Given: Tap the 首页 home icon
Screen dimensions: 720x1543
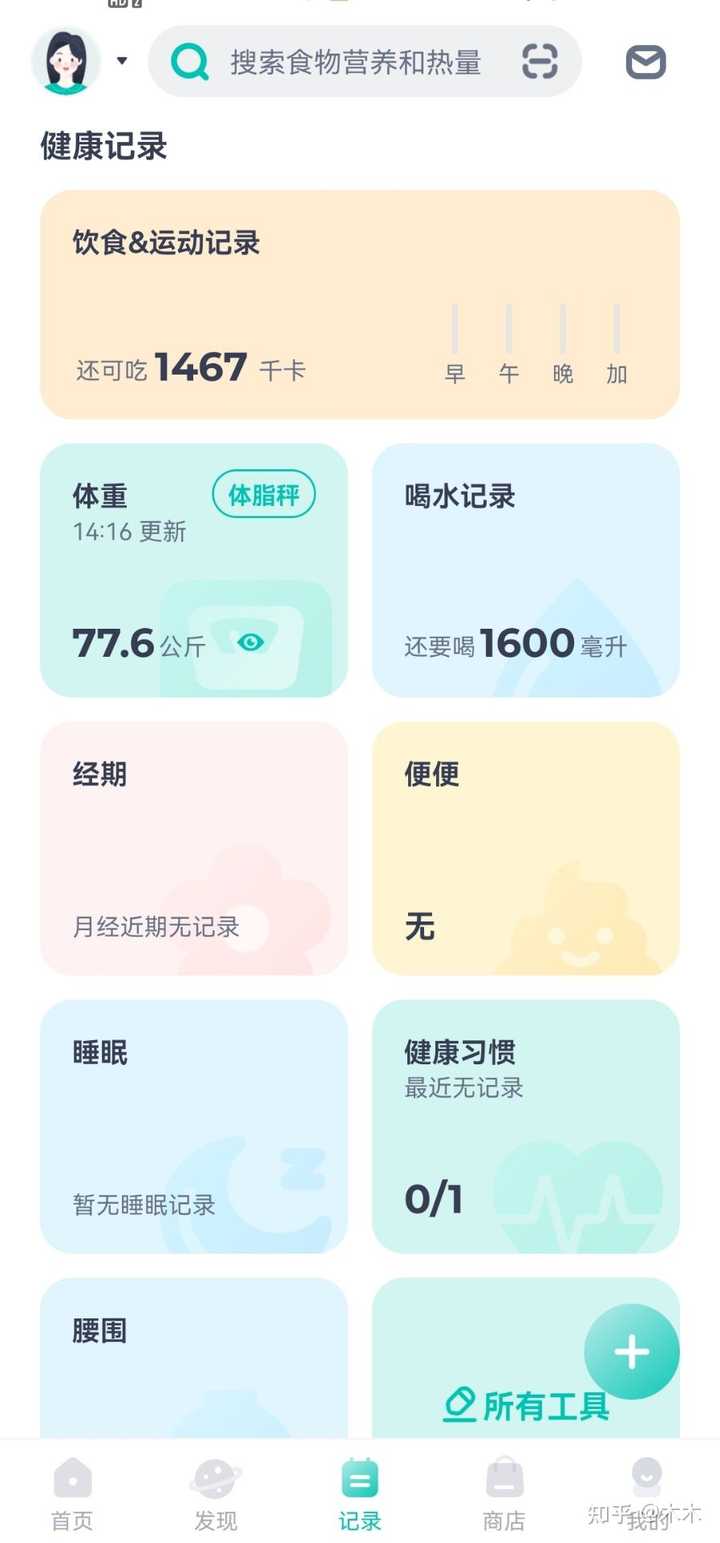Looking at the screenshot, I should [71, 1478].
